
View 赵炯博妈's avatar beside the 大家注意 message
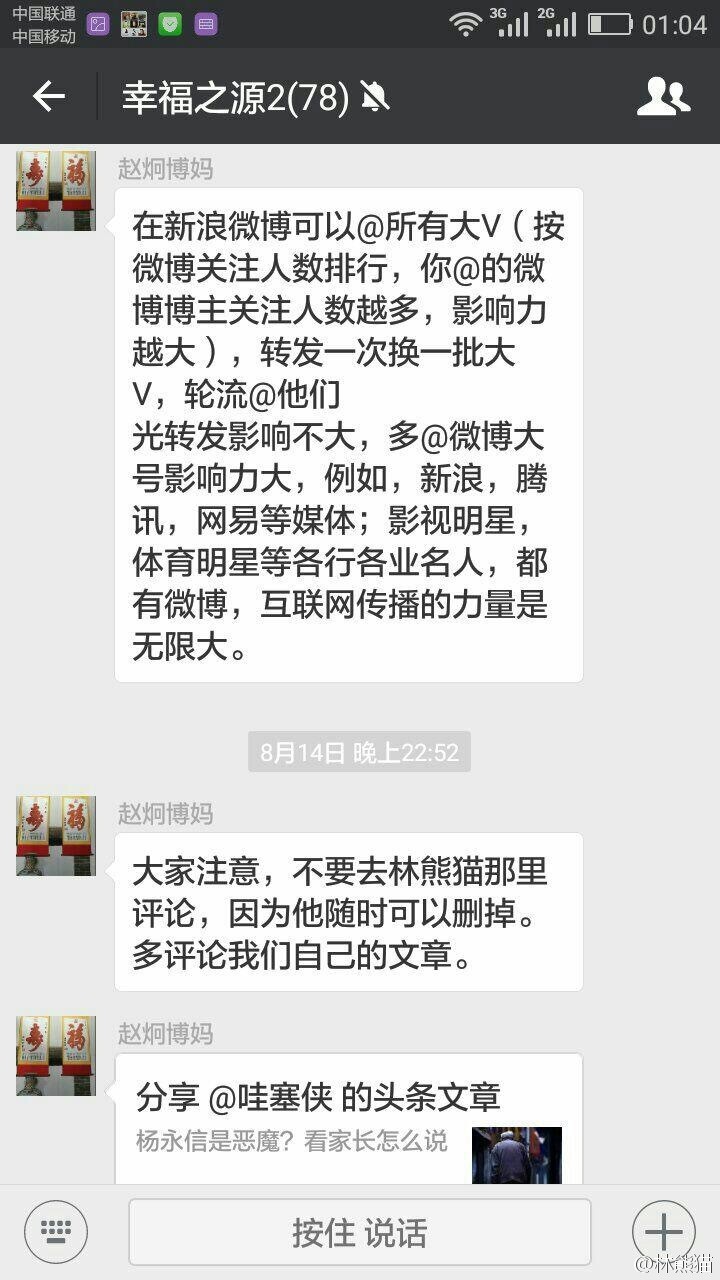pos(56,836)
